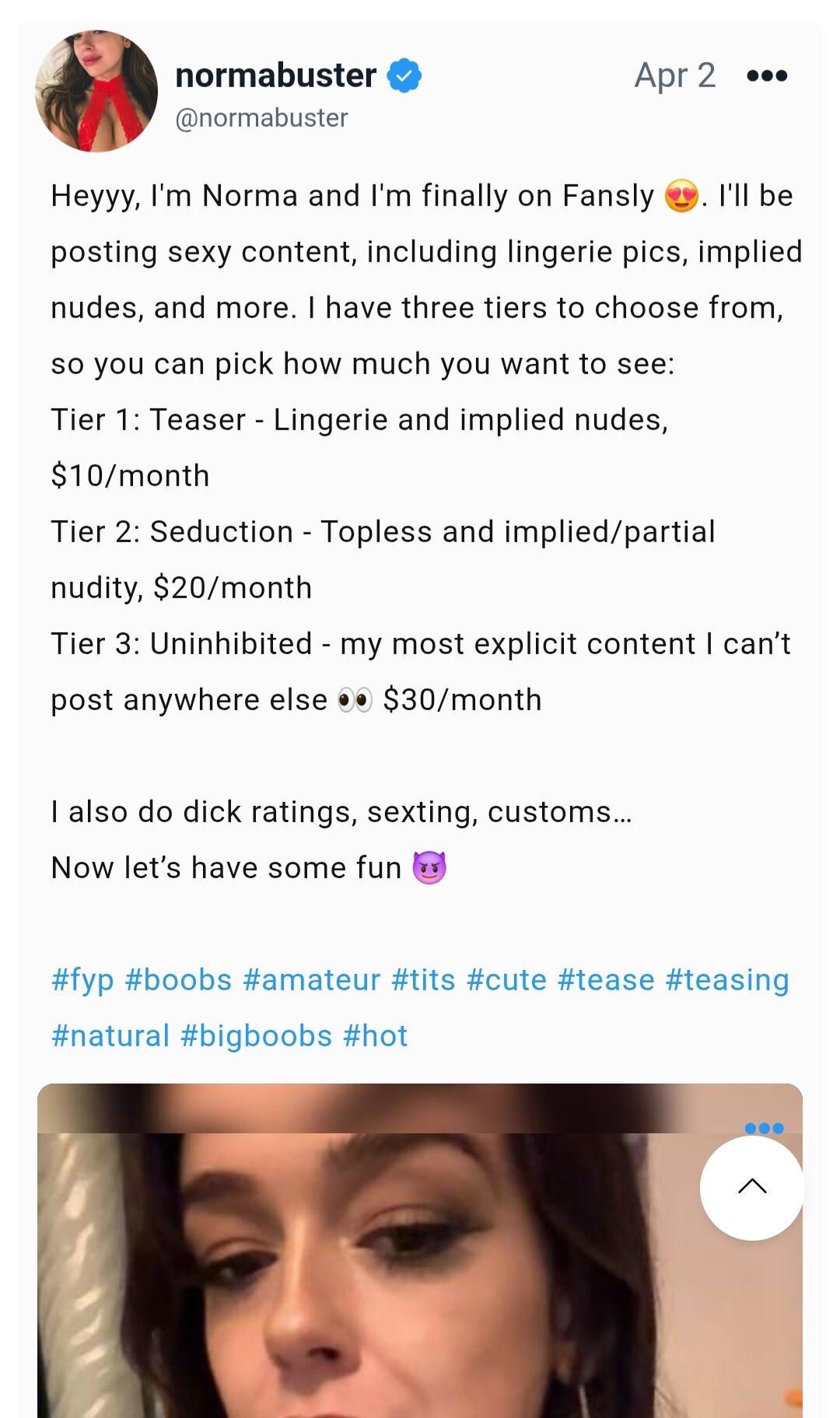Screen dimensions: 840x1418
Task: Open the #cute hashtag
Action: click(506, 980)
